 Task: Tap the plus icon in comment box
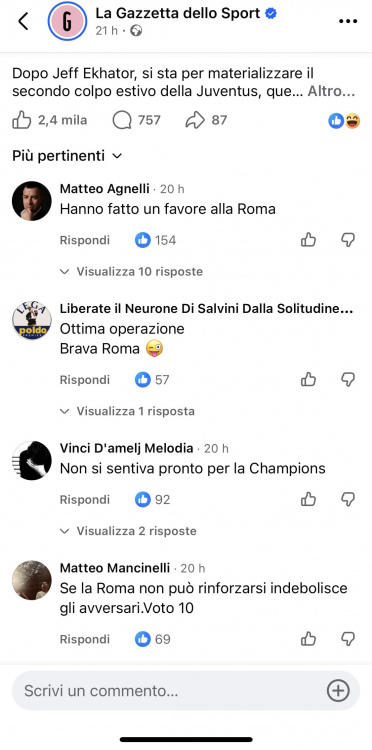pyautogui.click(x=338, y=691)
